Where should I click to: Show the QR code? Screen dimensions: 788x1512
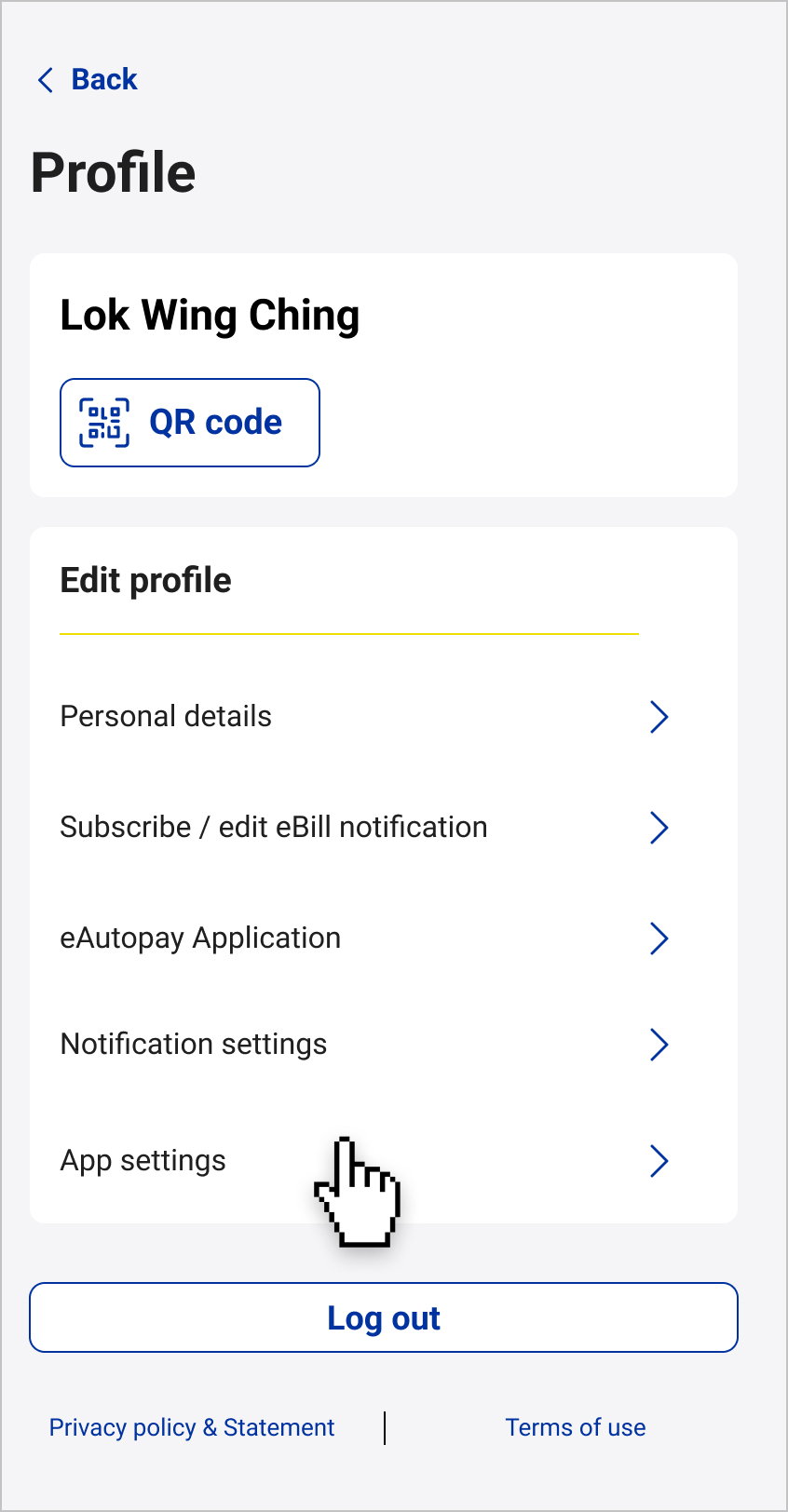190,423
